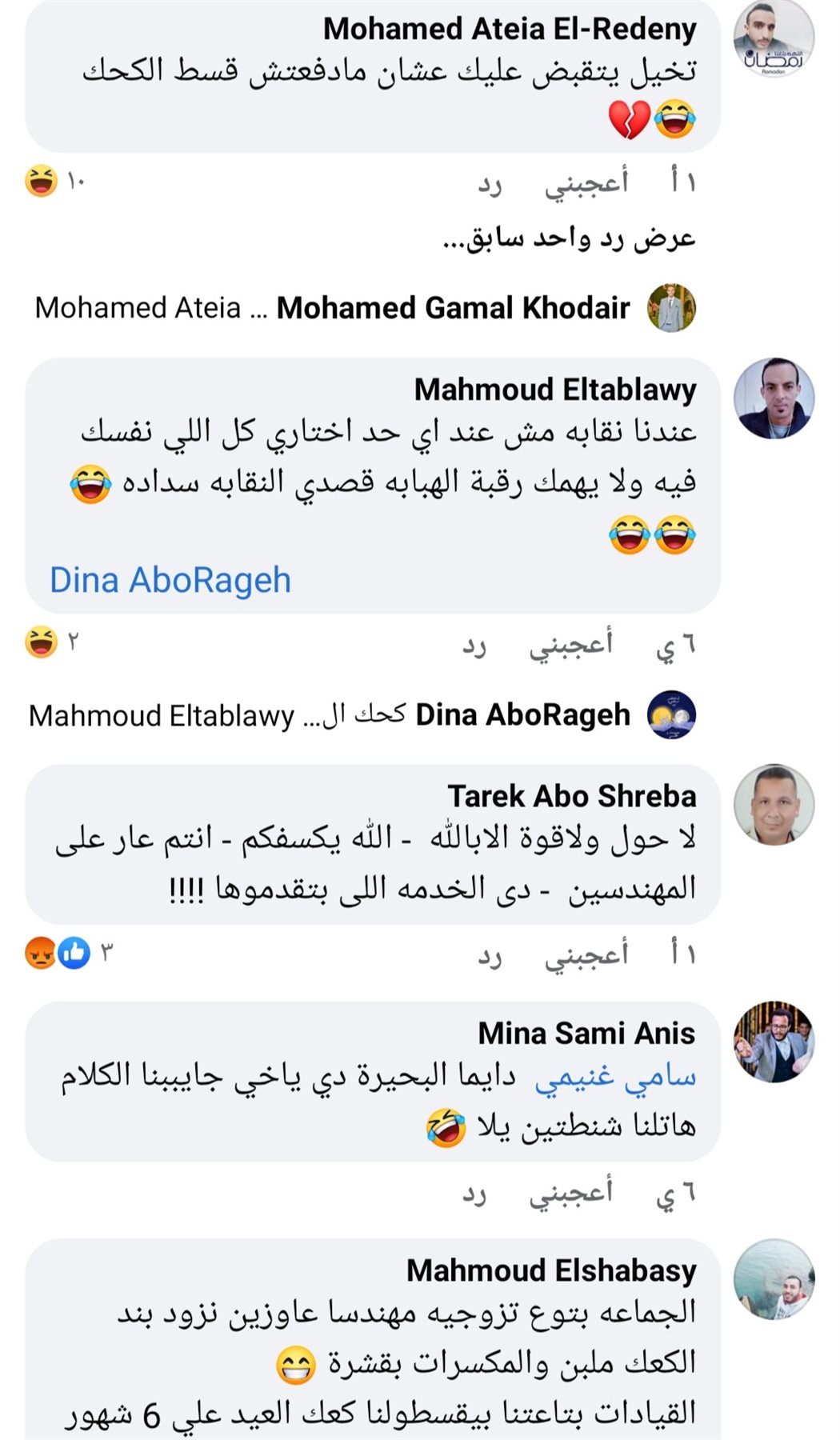Open Mahmoud Eltablawy's profile picture
840x1440 pixels.
pyautogui.click(x=773, y=398)
